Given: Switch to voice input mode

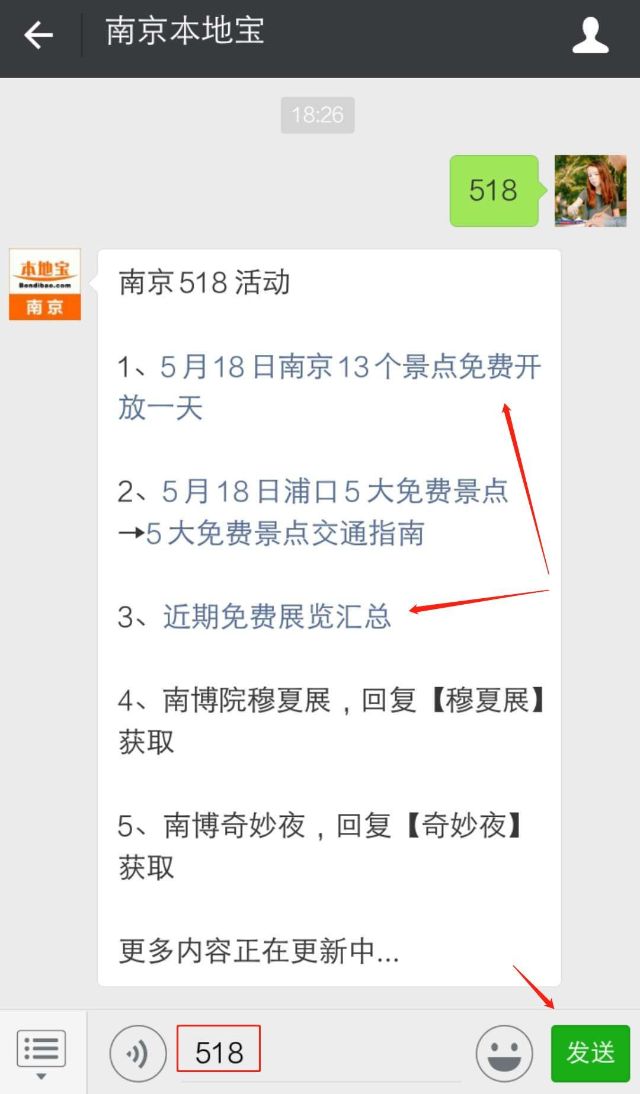Looking at the screenshot, I should coord(137,1053).
